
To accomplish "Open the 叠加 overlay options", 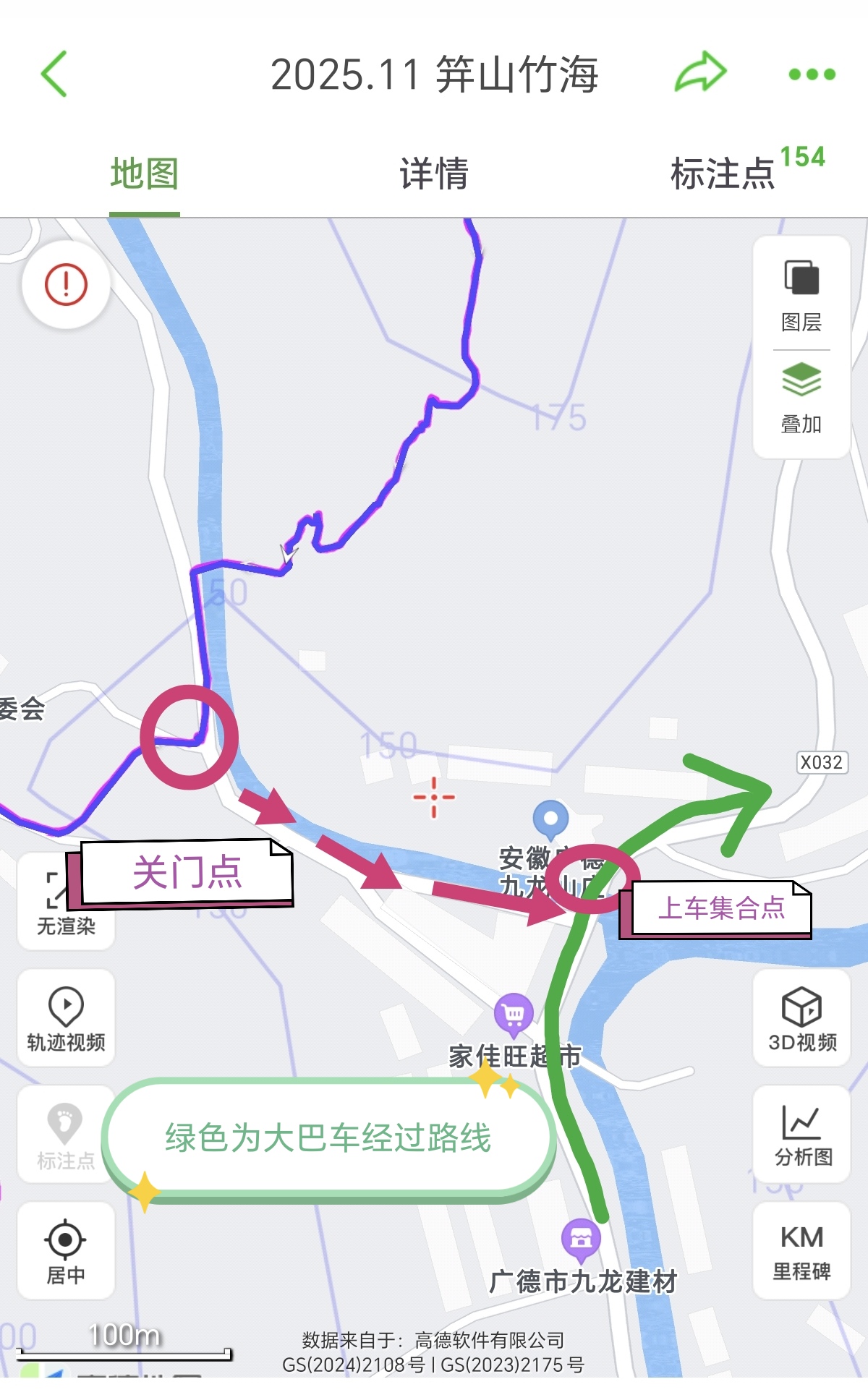I will tap(801, 398).
